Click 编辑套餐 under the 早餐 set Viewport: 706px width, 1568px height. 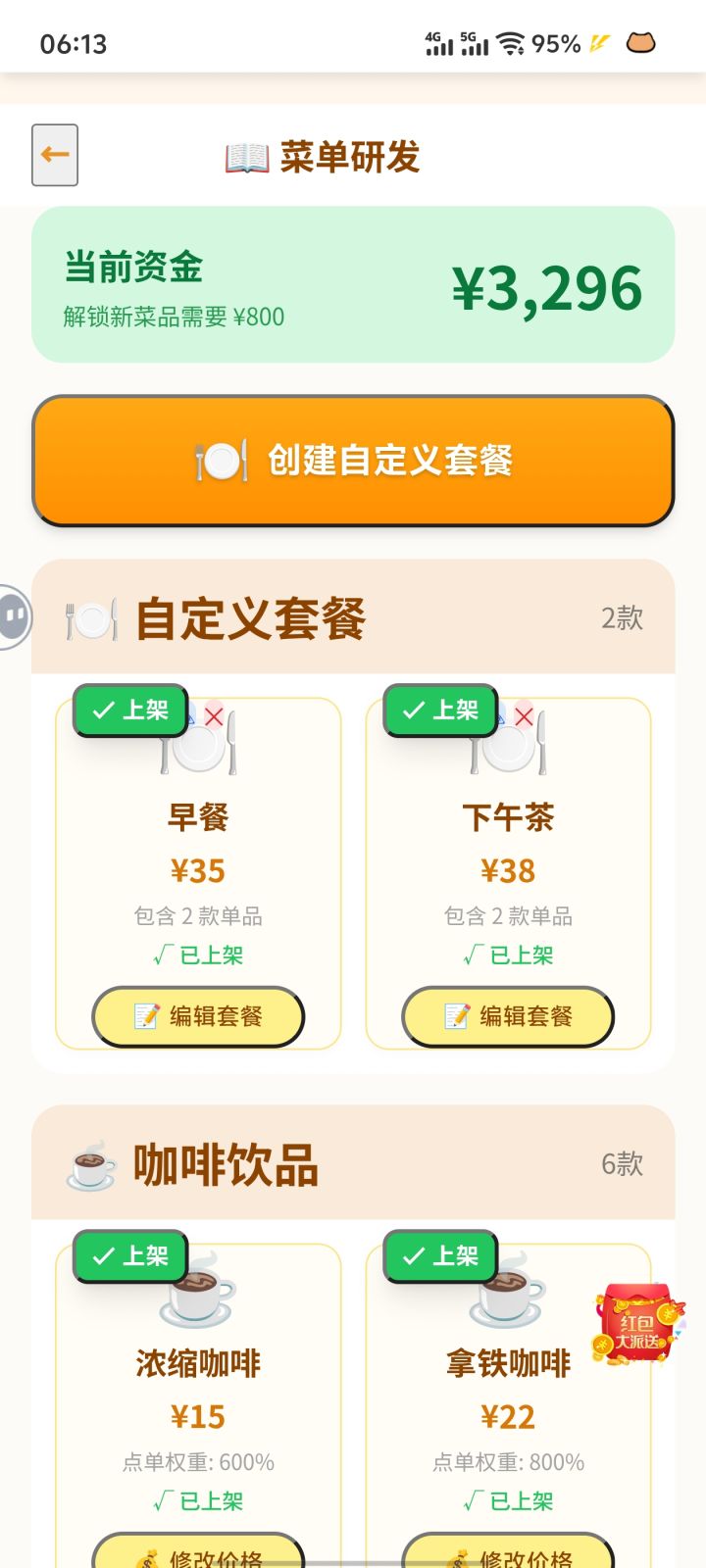(197, 1017)
